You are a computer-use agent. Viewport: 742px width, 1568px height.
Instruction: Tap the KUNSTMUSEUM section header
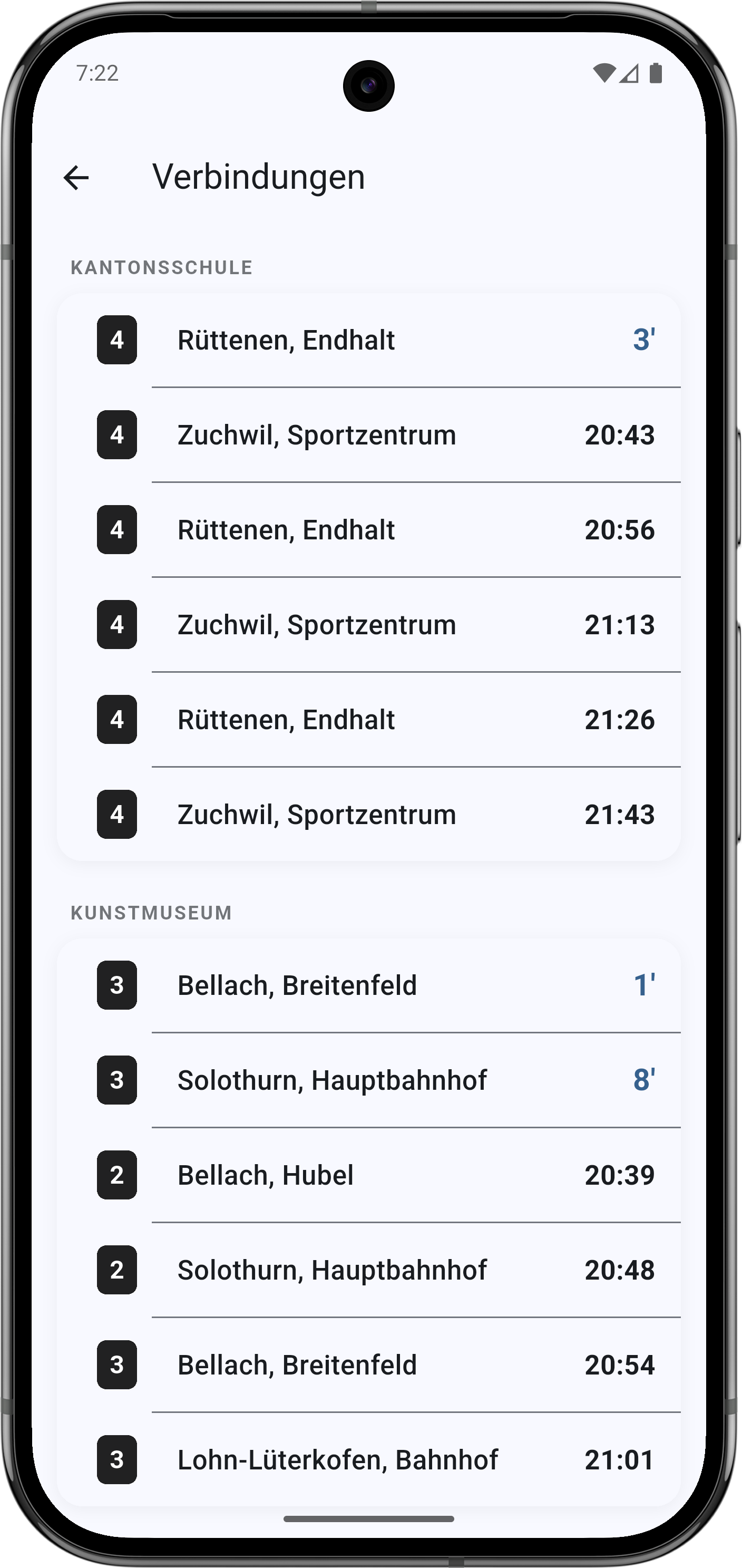tap(150, 913)
